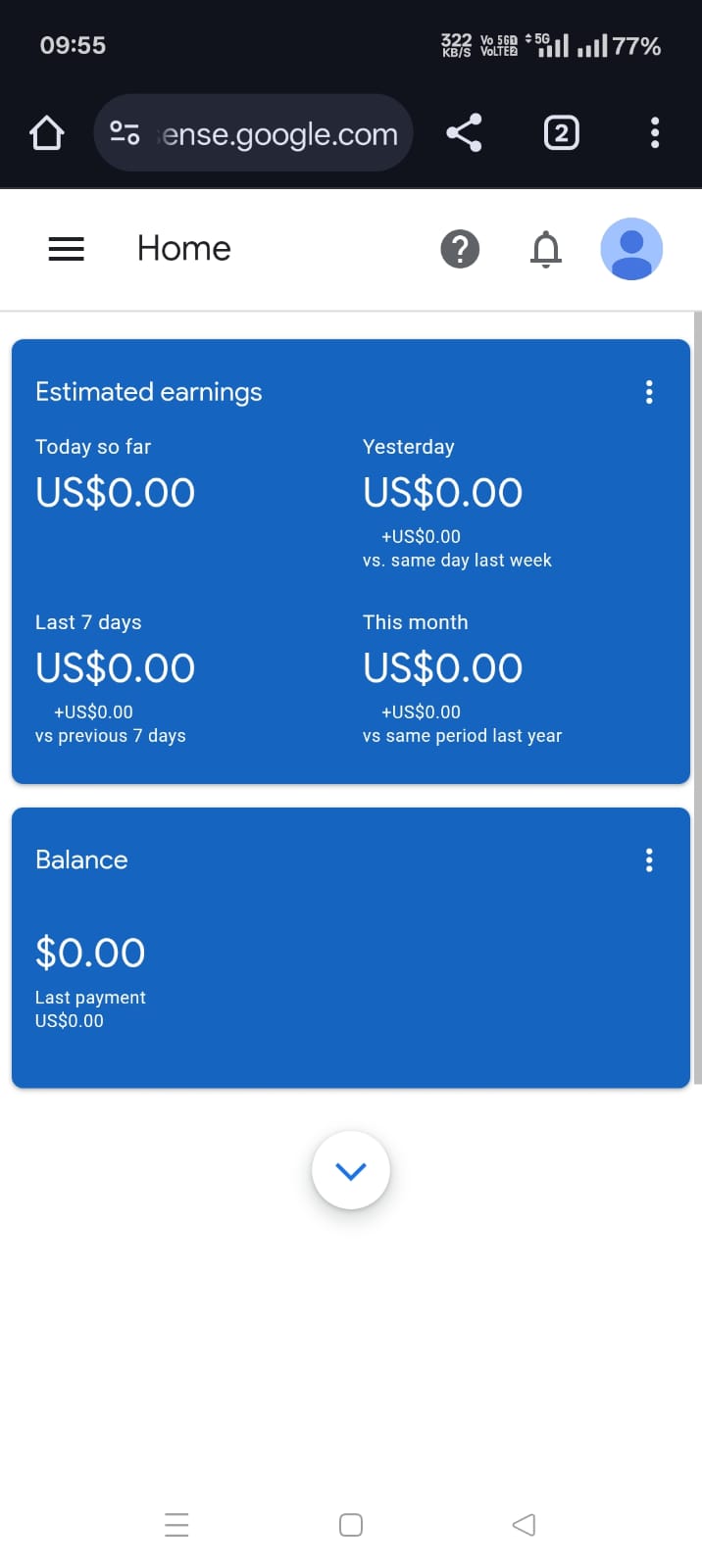Go back using the system back button

point(524,1525)
